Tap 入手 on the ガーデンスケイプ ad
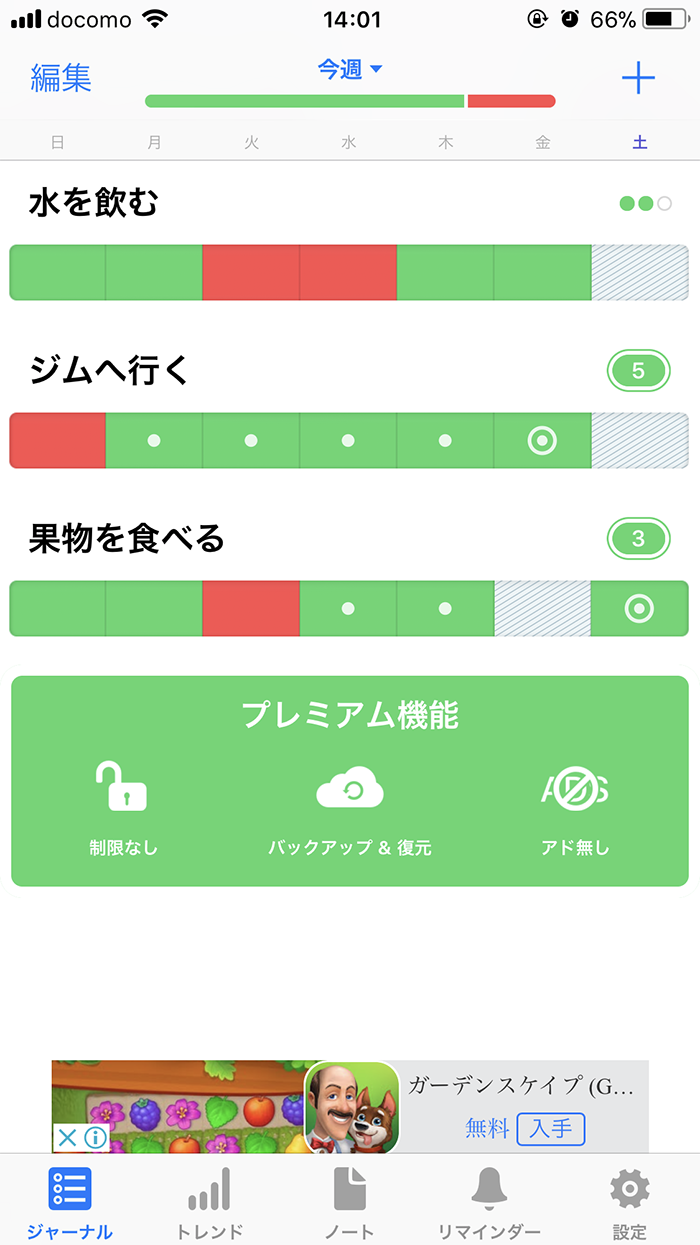Viewport: 700px width, 1245px height. (x=551, y=1129)
